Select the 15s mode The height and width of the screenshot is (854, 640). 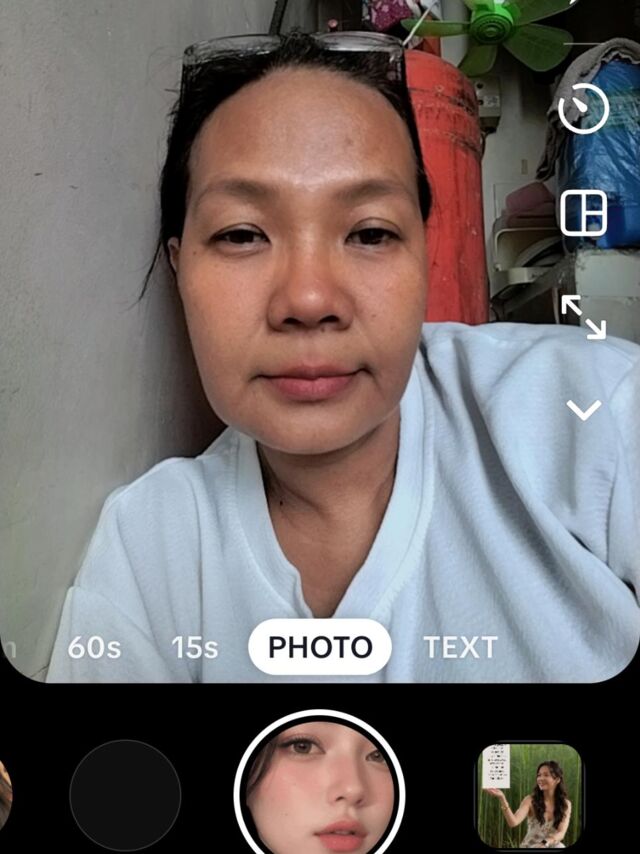[194, 648]
